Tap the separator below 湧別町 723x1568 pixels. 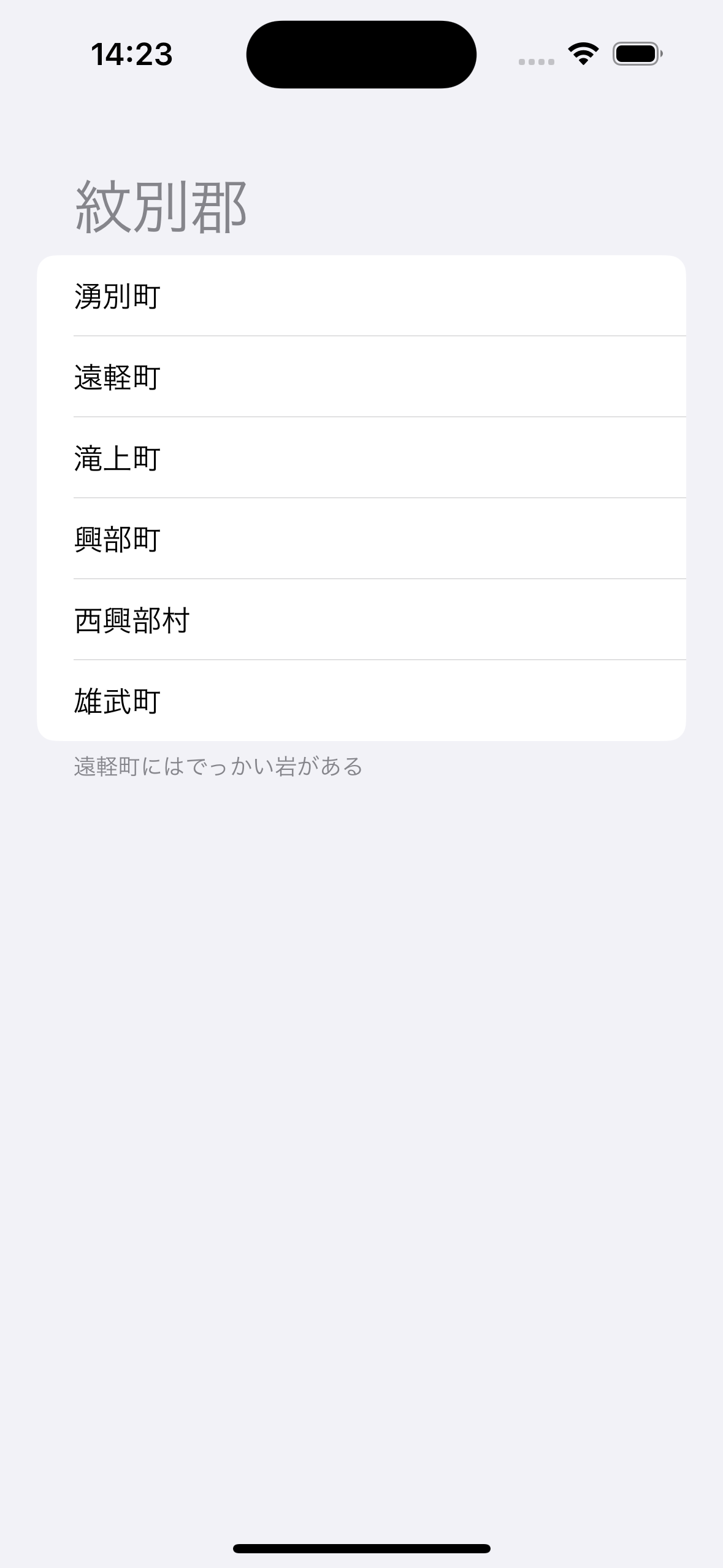[x=379, y=336]
